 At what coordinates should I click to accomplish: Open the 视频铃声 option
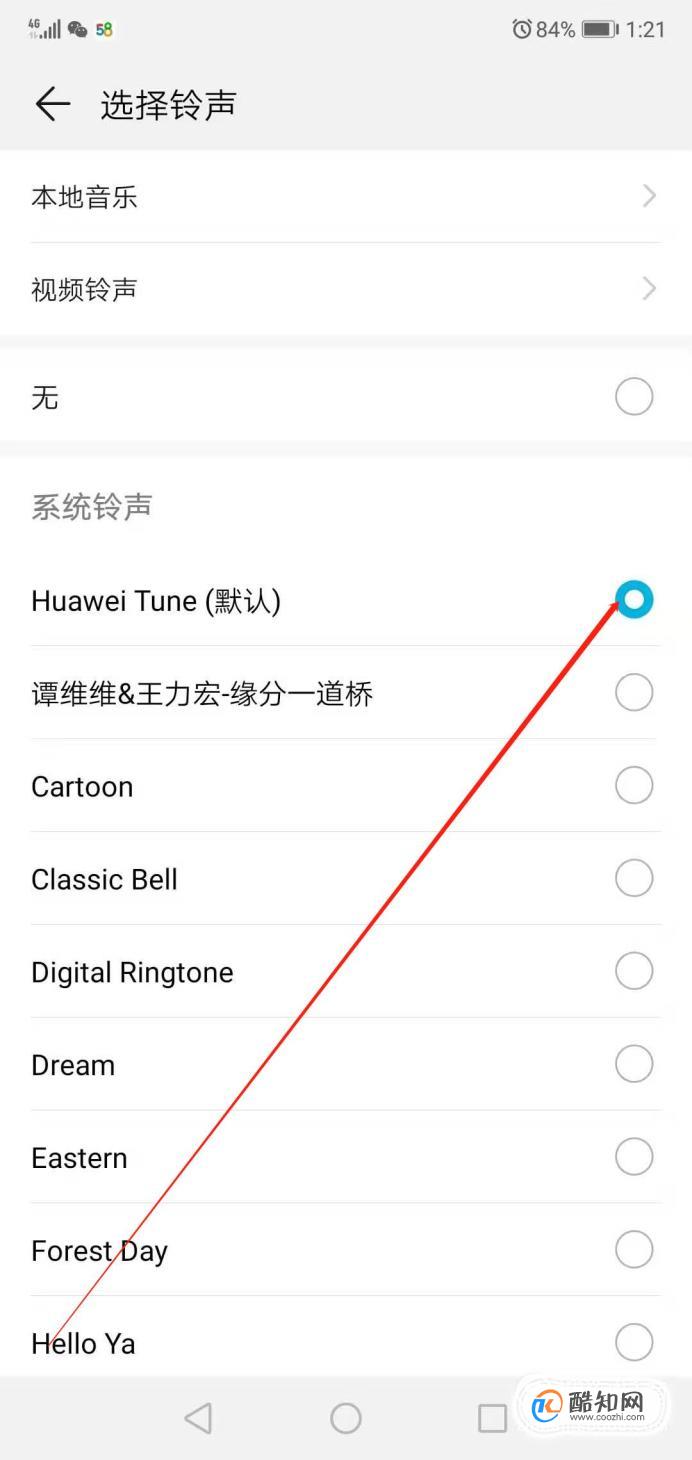pos(346,289)
